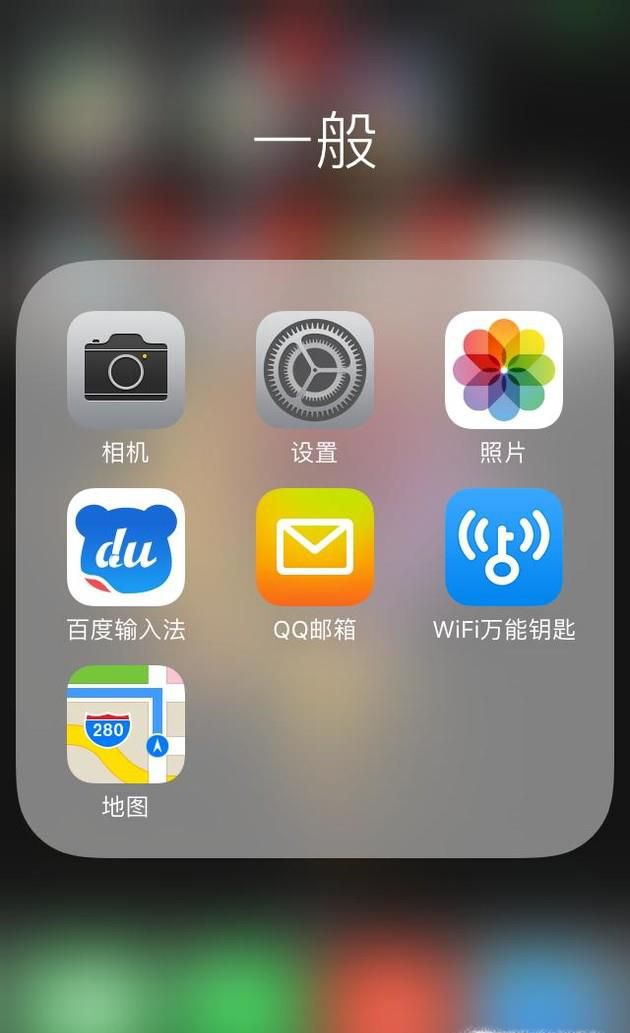Launch the 照片 photos app
Image resolution: width=630 pixels, height=1033 pixels.
coord(504,370)
